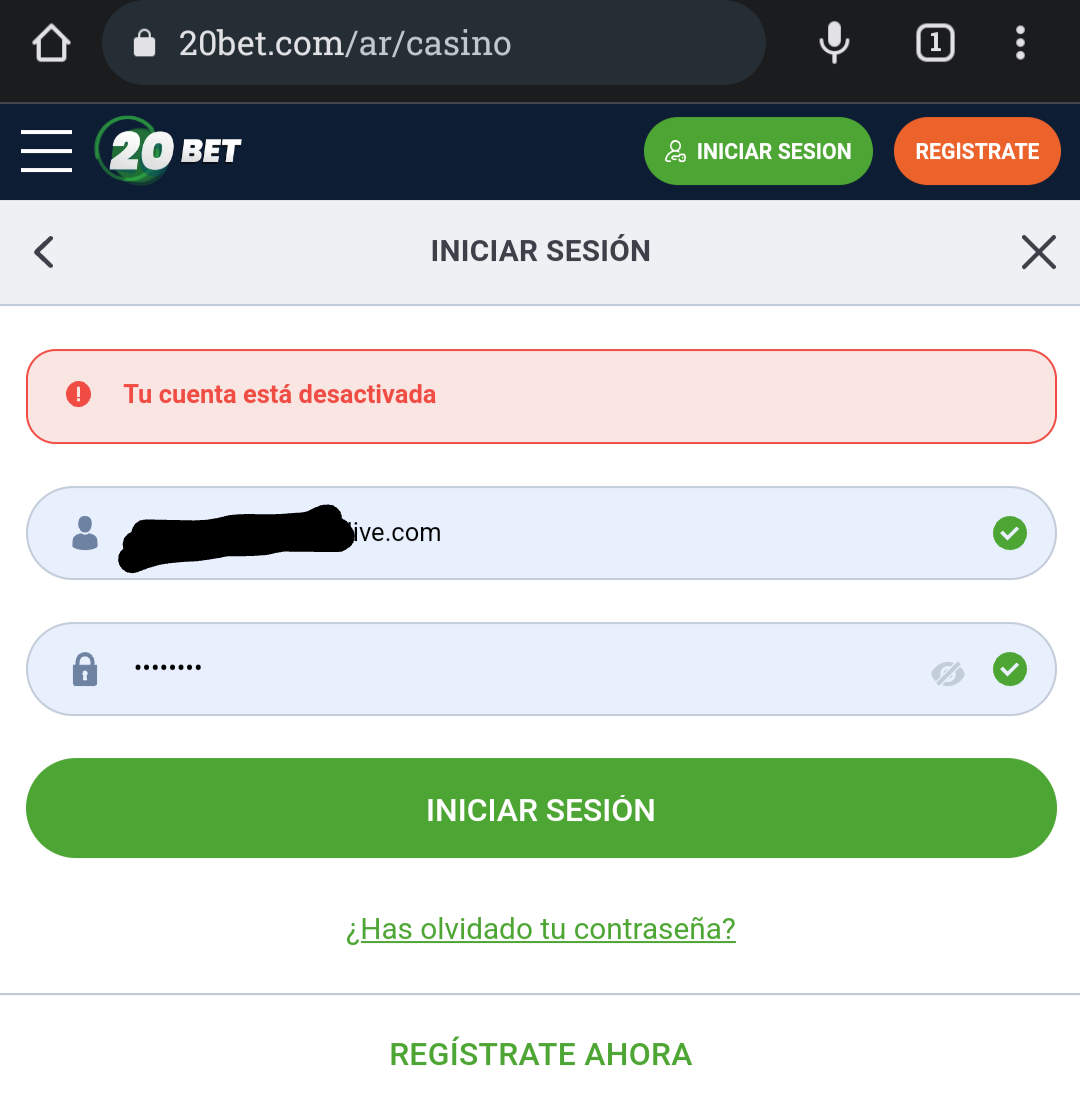1080x1113 pixels.
Task: Go back from the login panel
Action: coord(44,252)
